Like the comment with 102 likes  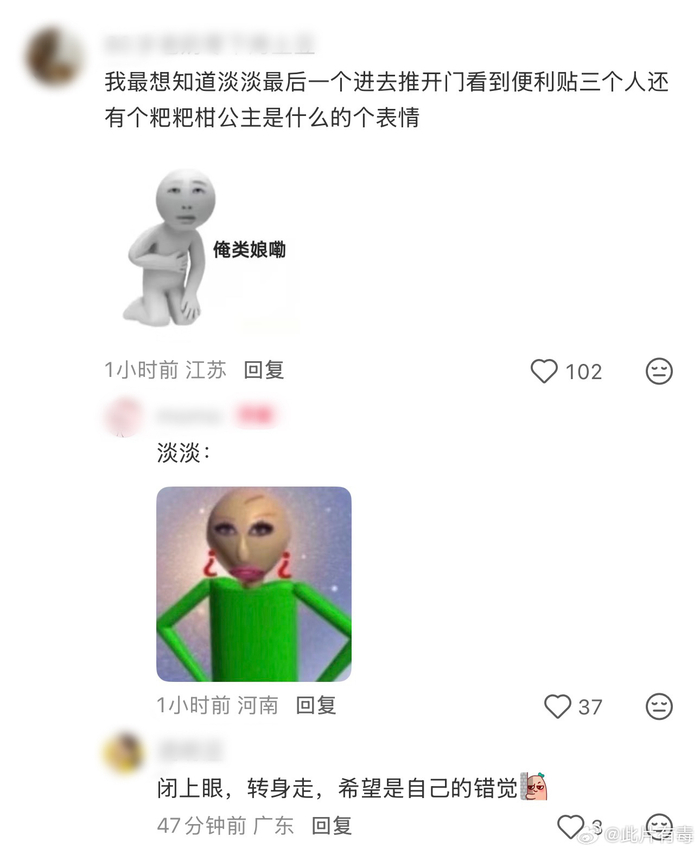[x=544, y=372]
